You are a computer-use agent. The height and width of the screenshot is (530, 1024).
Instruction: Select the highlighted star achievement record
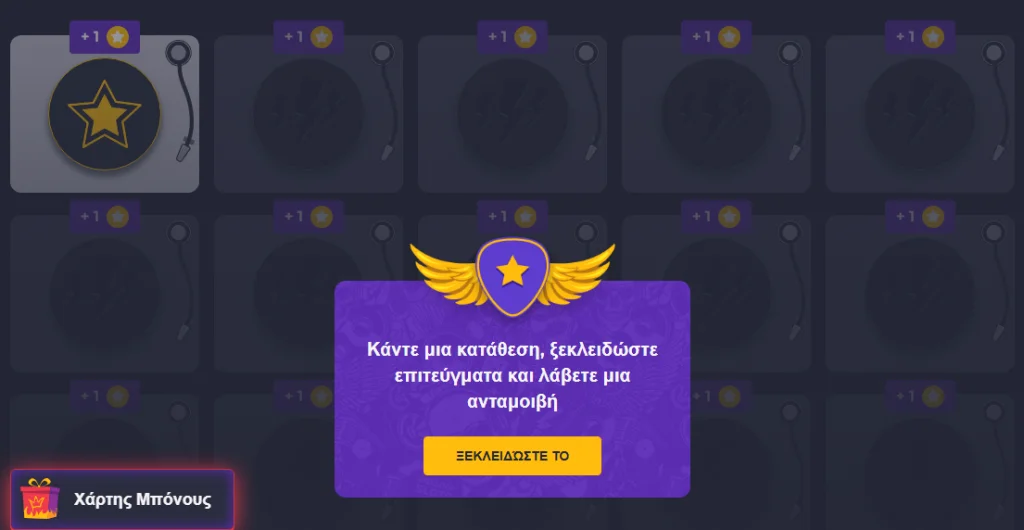tap(104, 114)
